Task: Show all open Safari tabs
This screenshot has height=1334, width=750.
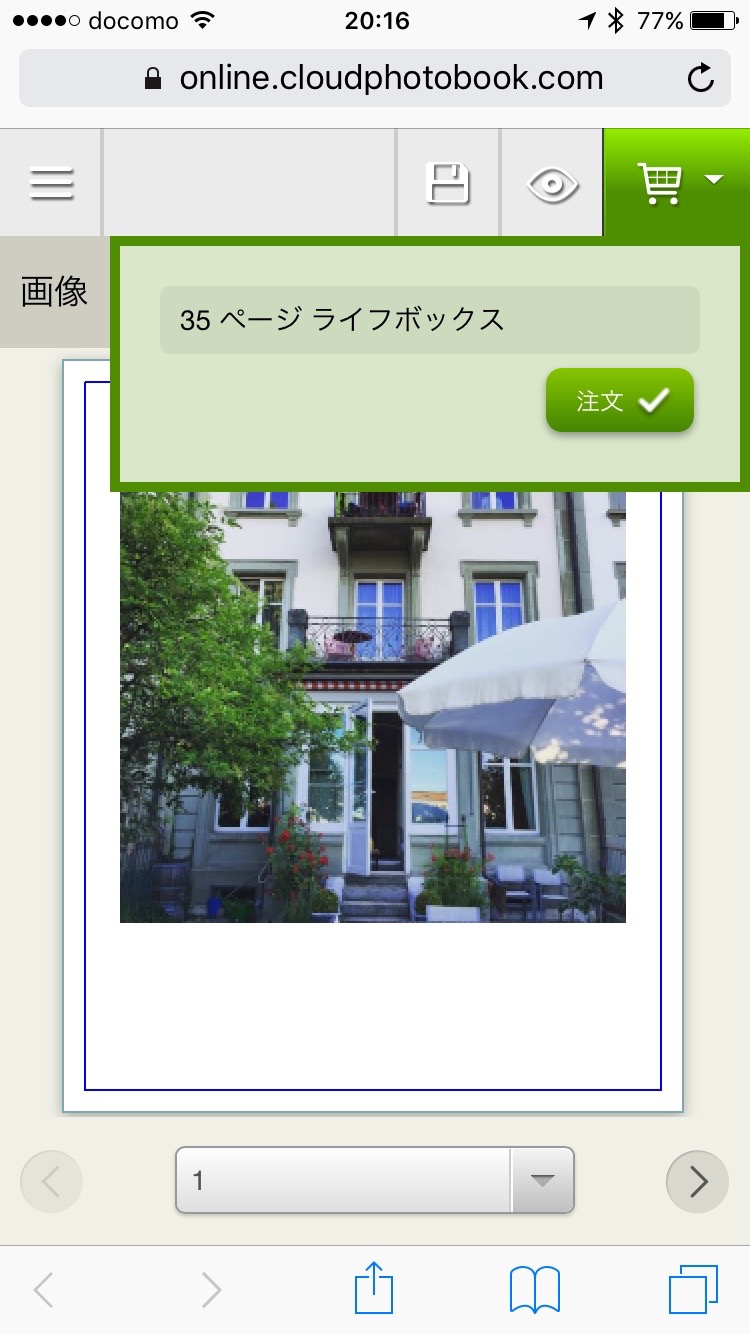Action: coord(693,1289)
